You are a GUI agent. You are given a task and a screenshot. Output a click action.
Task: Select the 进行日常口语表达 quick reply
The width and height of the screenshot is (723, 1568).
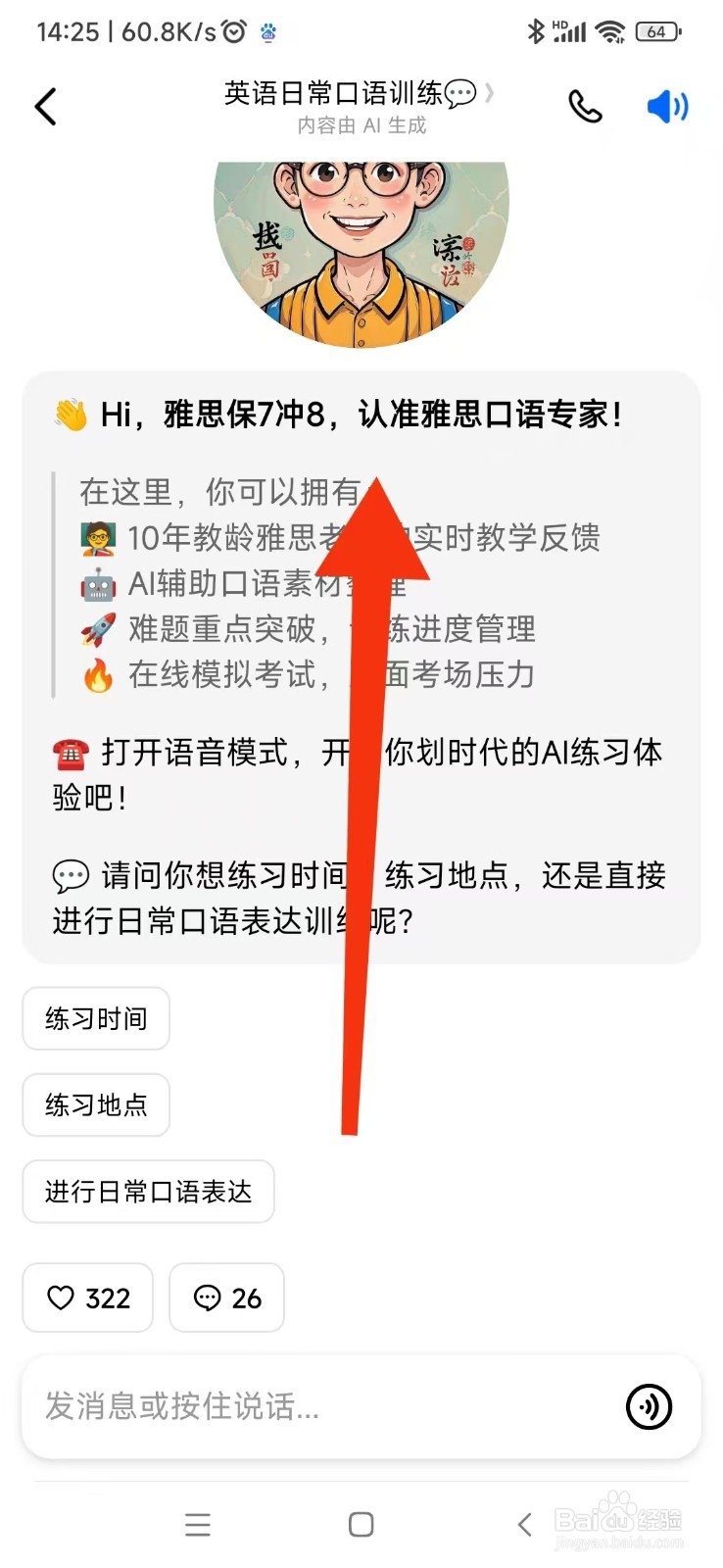[148, 1192]
